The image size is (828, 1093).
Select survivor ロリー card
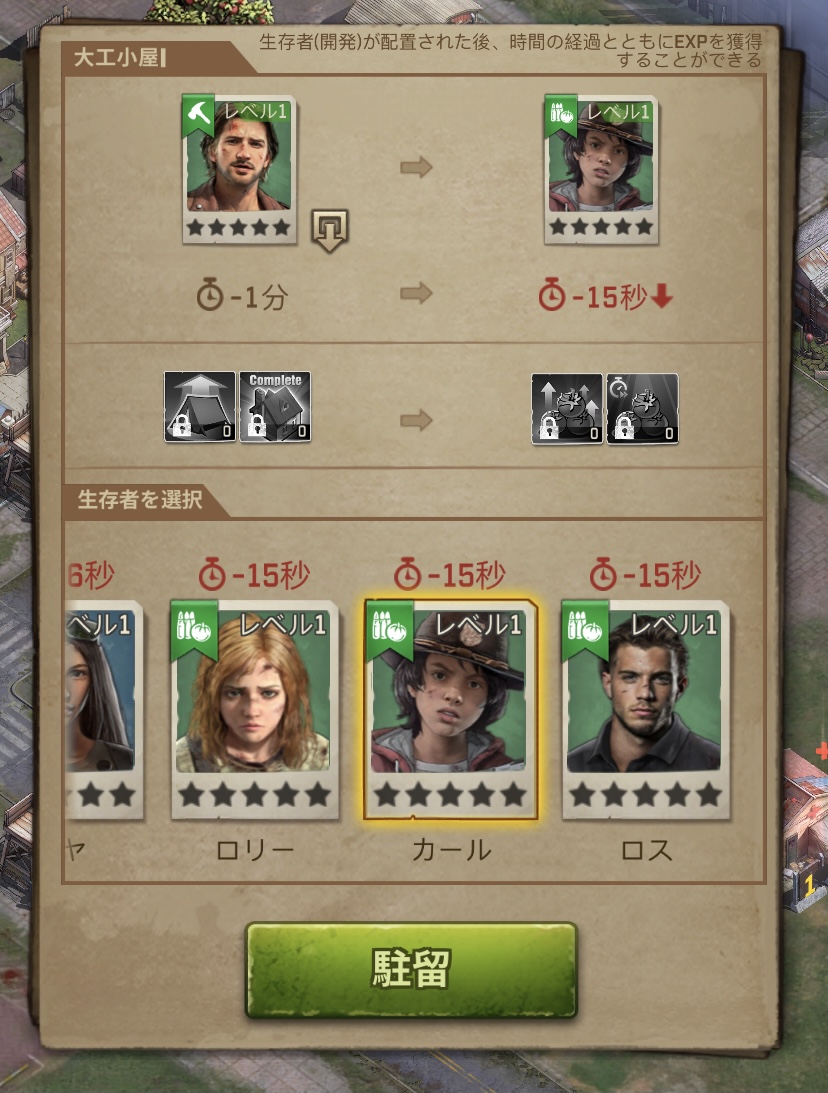(x=254, y=708)
